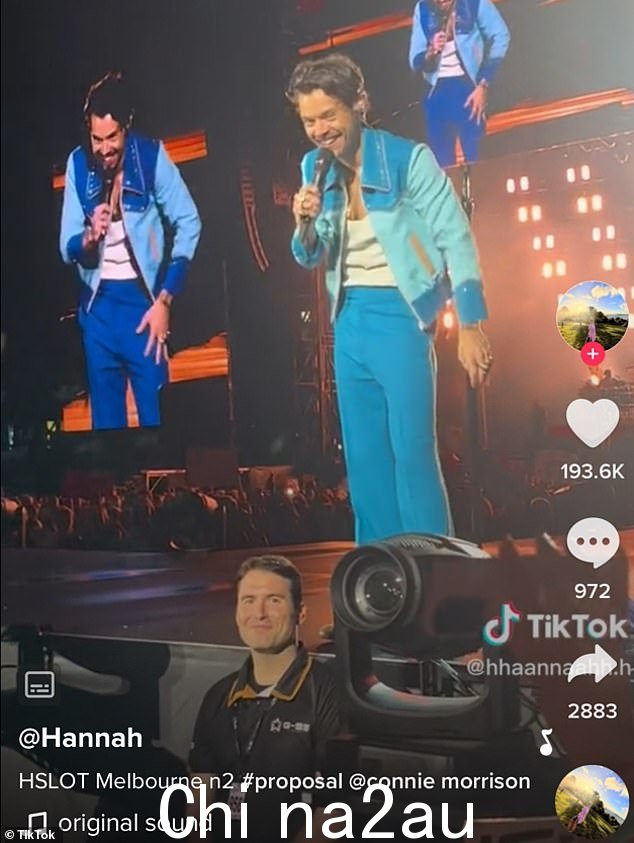Viewport: 634px width, 843px height.
Task: Share this video via the arrow icon
Action: pos(592,664)
